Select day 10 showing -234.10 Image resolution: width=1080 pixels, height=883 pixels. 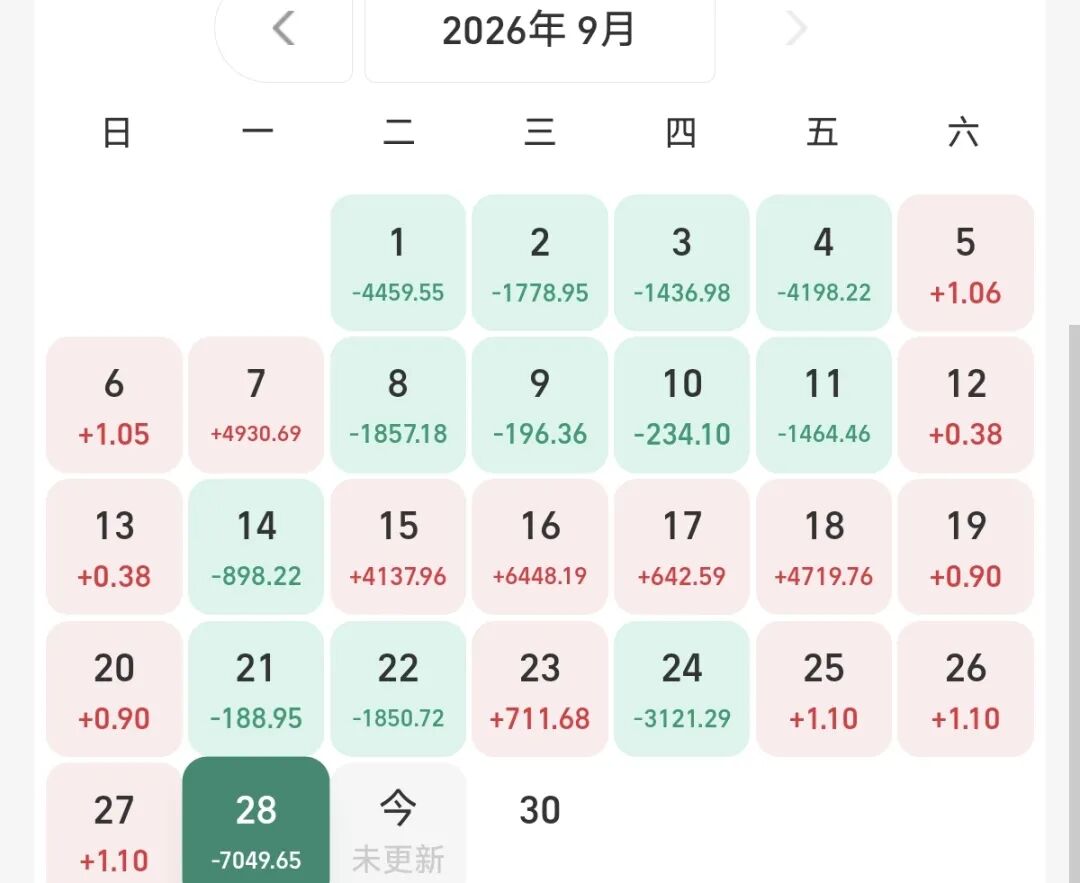click(682, 404)
